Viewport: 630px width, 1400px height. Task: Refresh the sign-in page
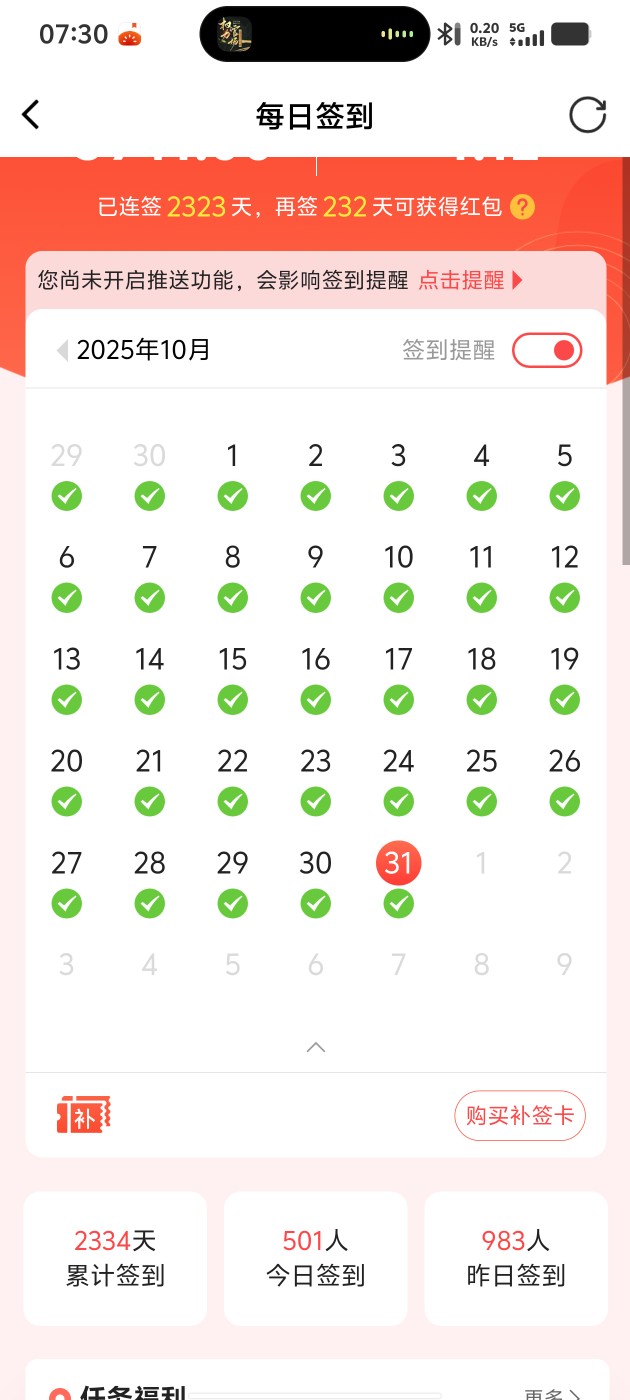pos(587,115)
